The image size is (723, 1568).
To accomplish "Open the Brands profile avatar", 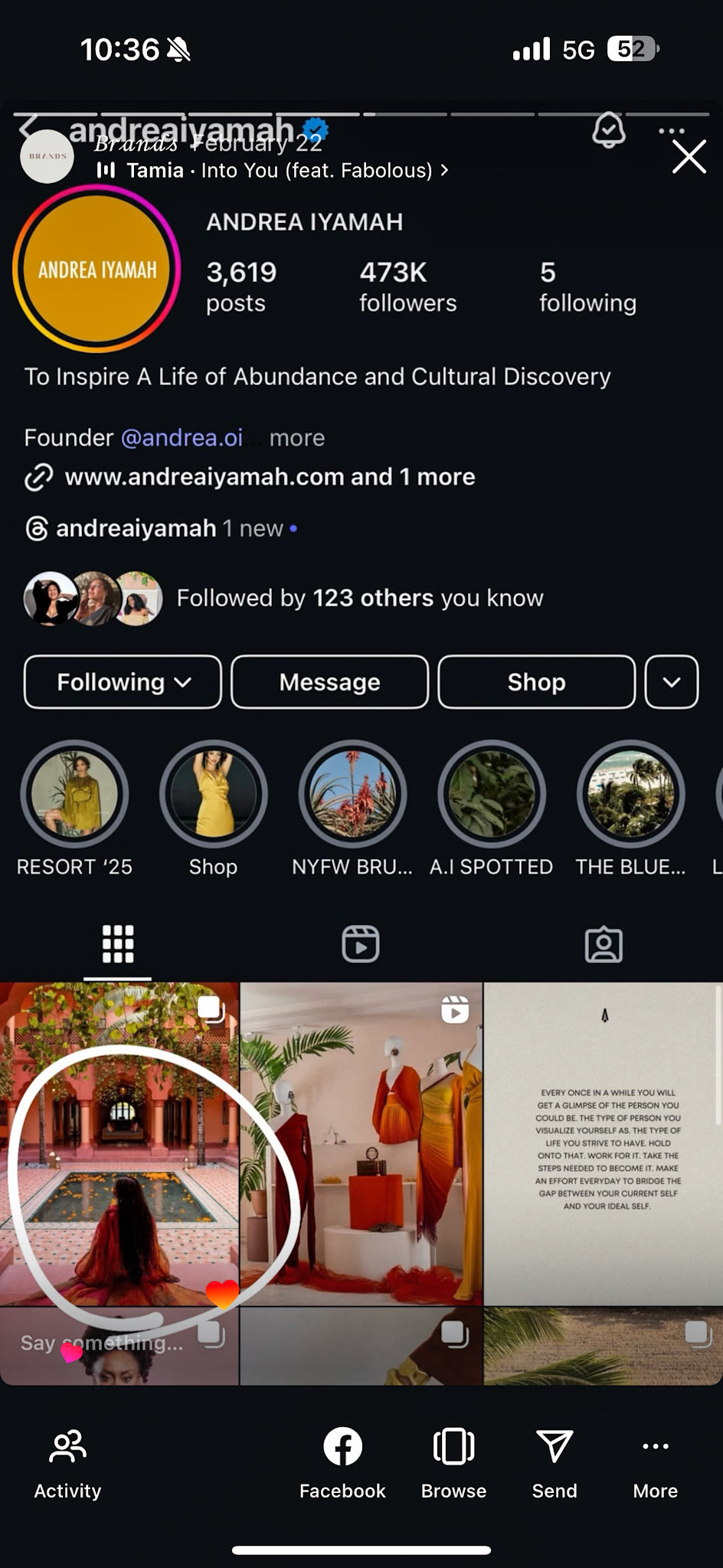I will [47, 156].
